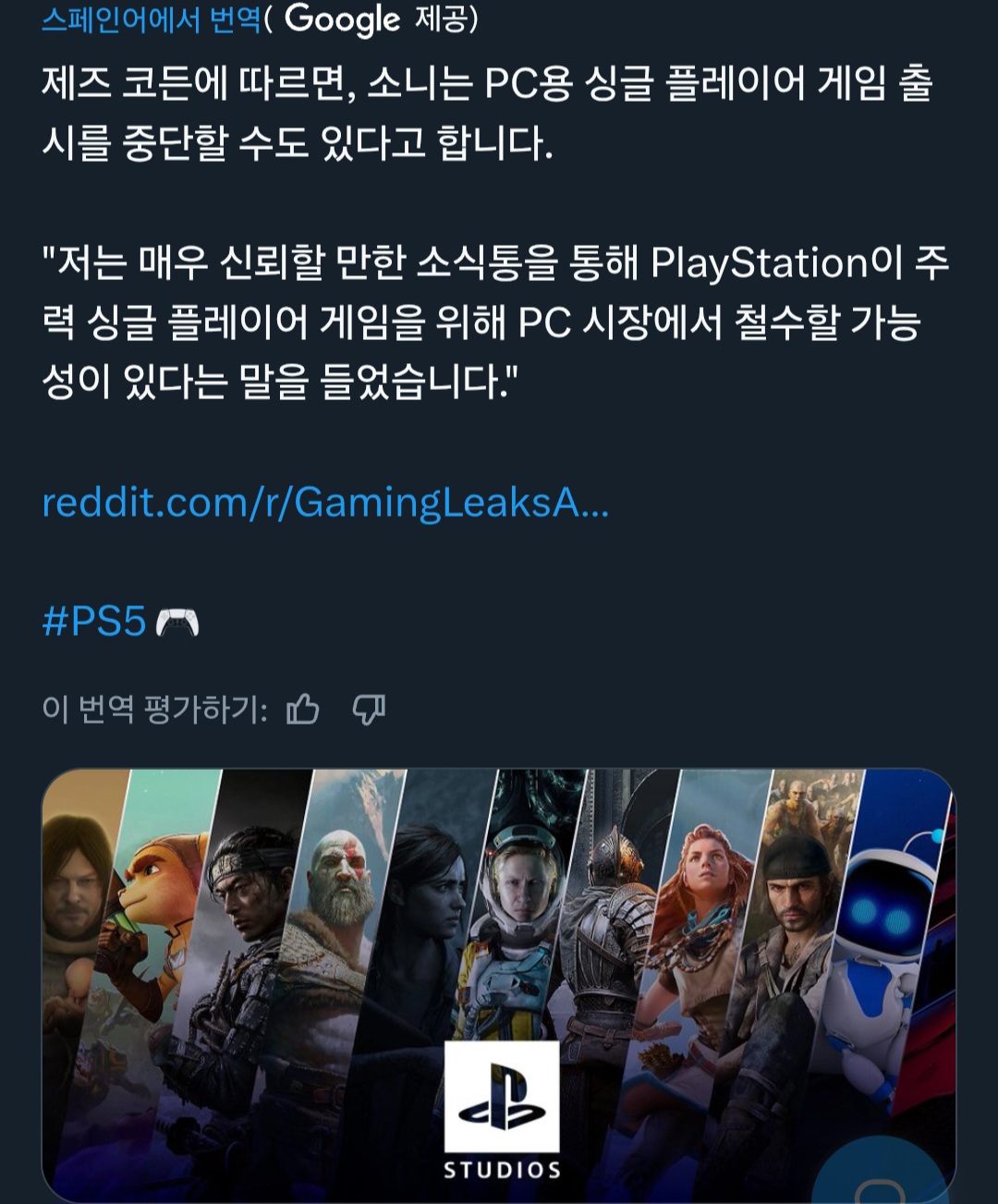Rate the translation with thumbs up
This screenshot has width=998, height=1204.
(302, 710)
